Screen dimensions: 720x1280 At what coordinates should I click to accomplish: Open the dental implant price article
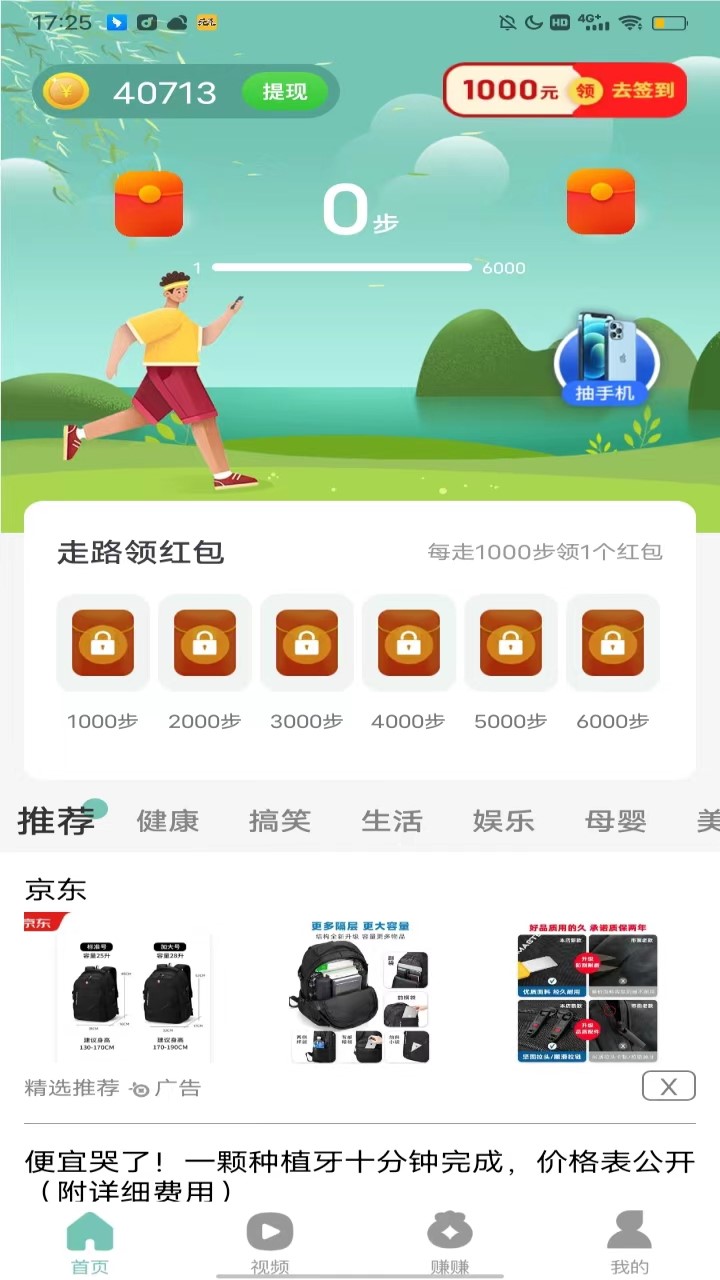[x=358, y=1175]
